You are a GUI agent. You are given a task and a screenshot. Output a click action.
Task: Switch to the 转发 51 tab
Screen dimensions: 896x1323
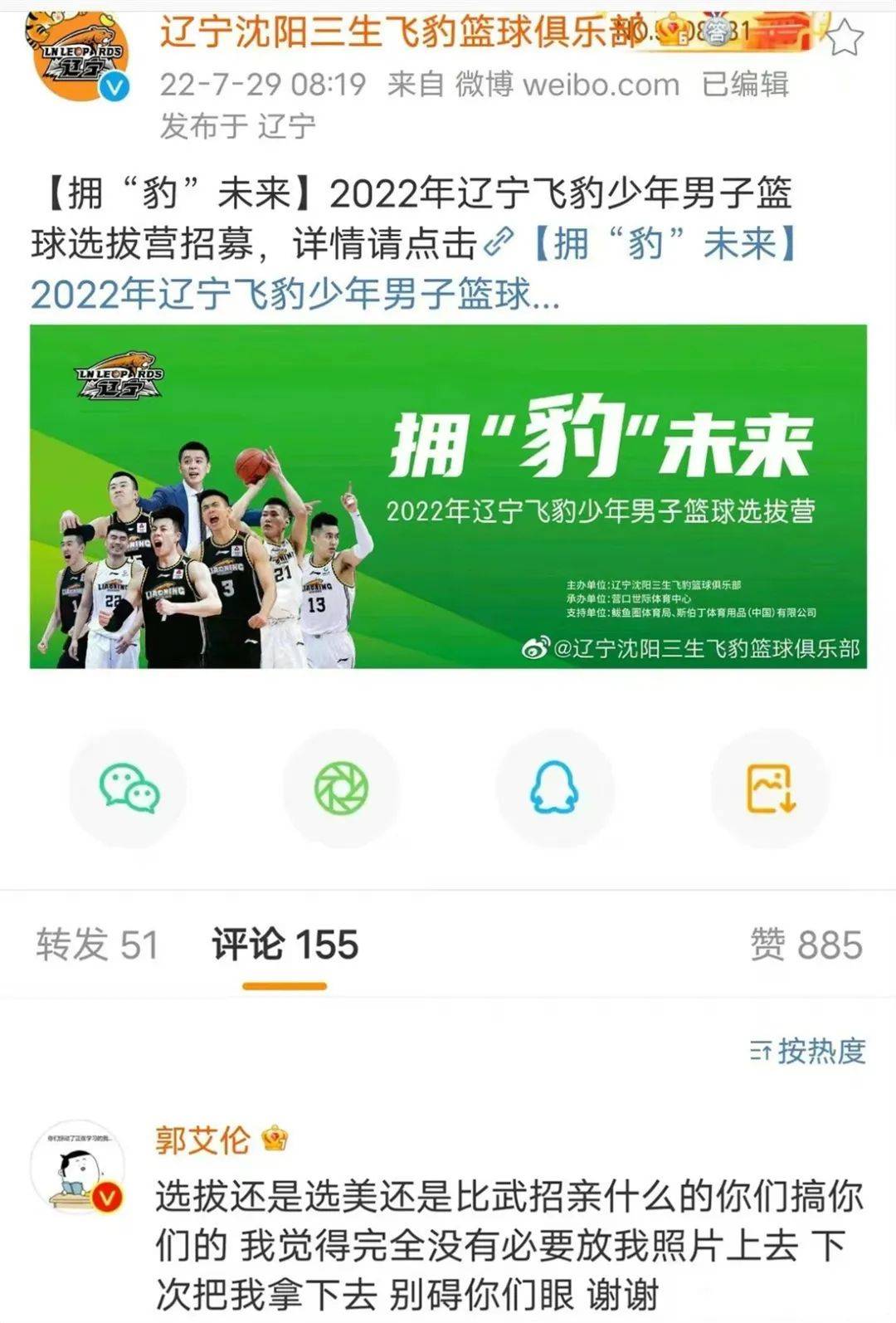click(97, 945)
